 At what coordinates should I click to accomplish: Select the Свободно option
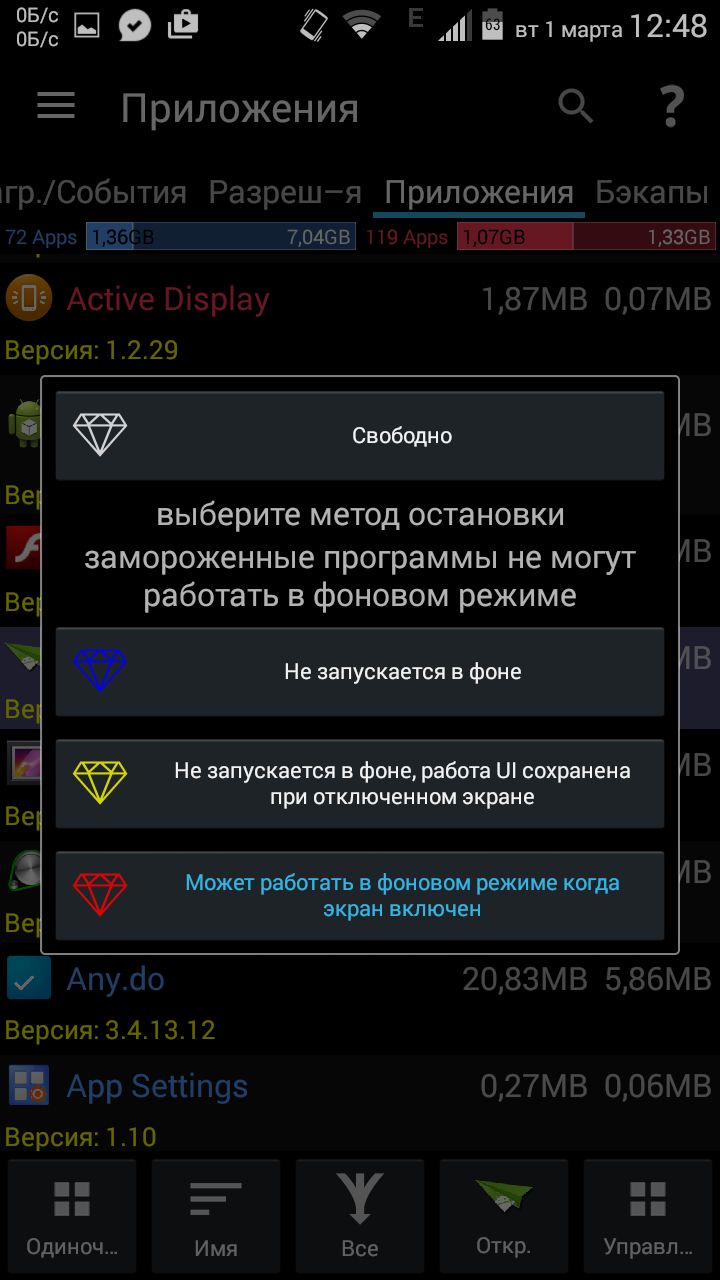360,436
